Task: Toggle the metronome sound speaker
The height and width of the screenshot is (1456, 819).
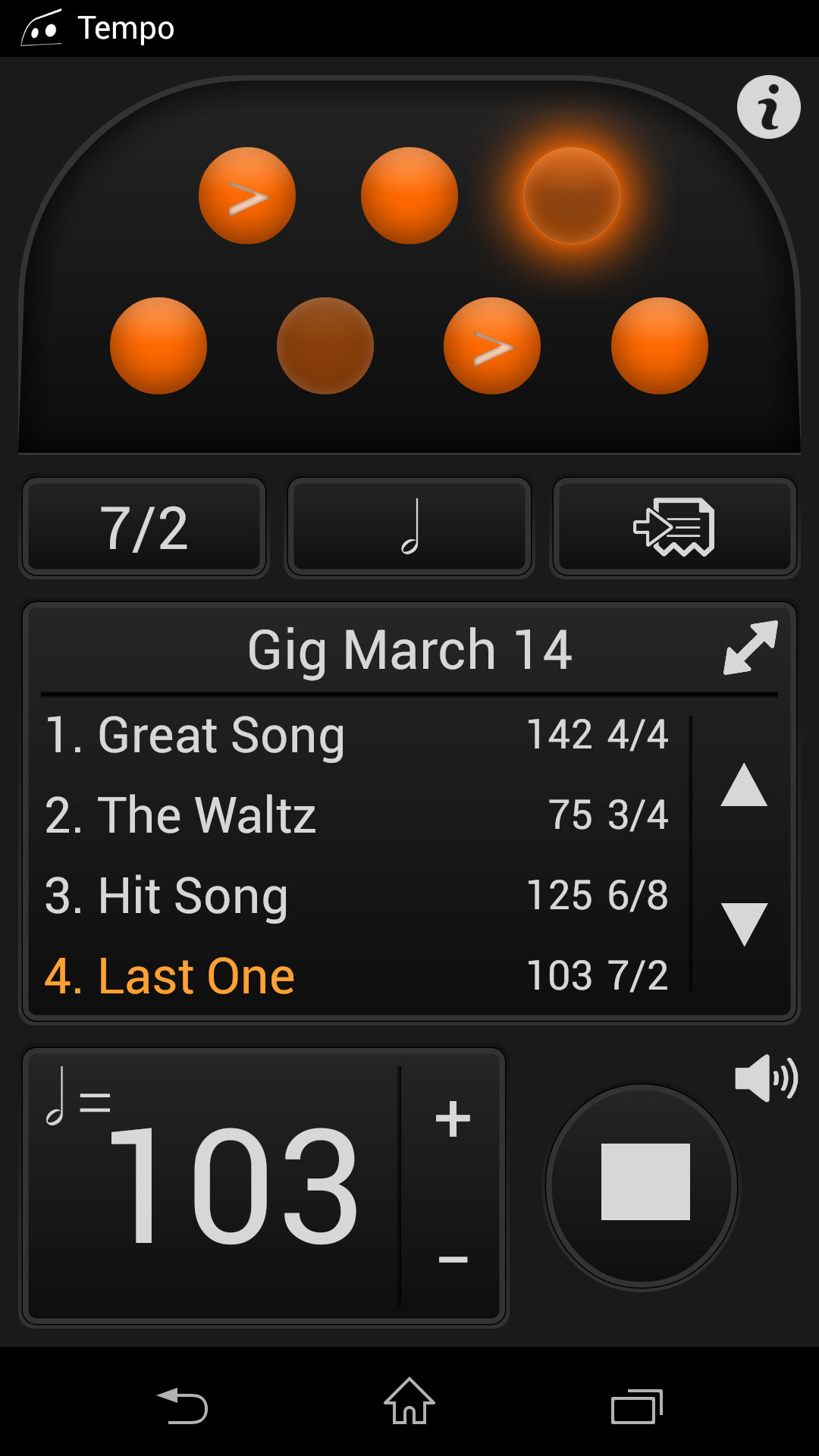Action: [x=766, y=1078]
